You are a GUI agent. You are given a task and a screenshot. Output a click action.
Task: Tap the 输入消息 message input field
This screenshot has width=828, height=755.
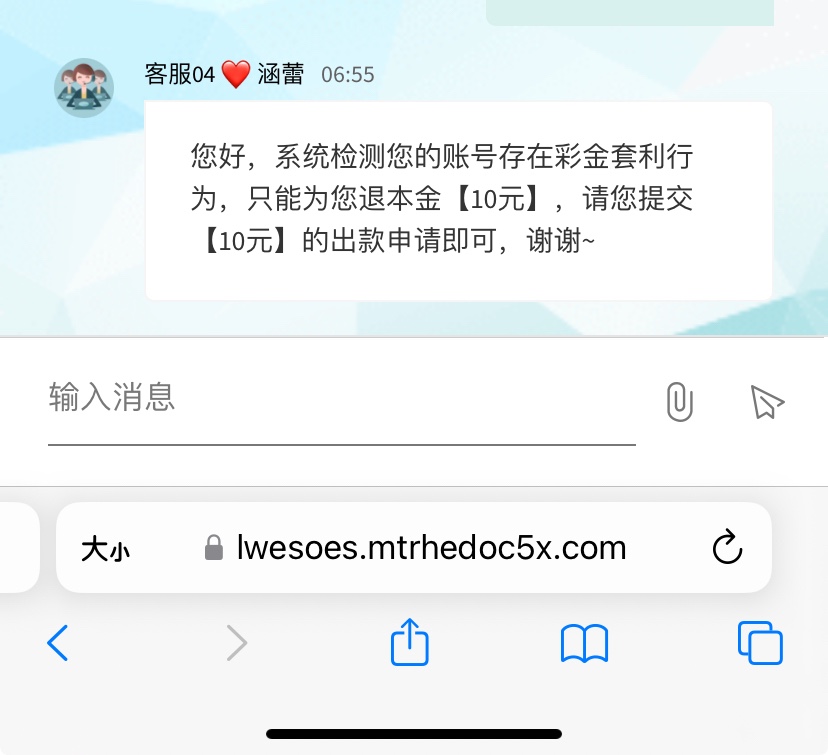pyautogui.click(x=340, y=399)
